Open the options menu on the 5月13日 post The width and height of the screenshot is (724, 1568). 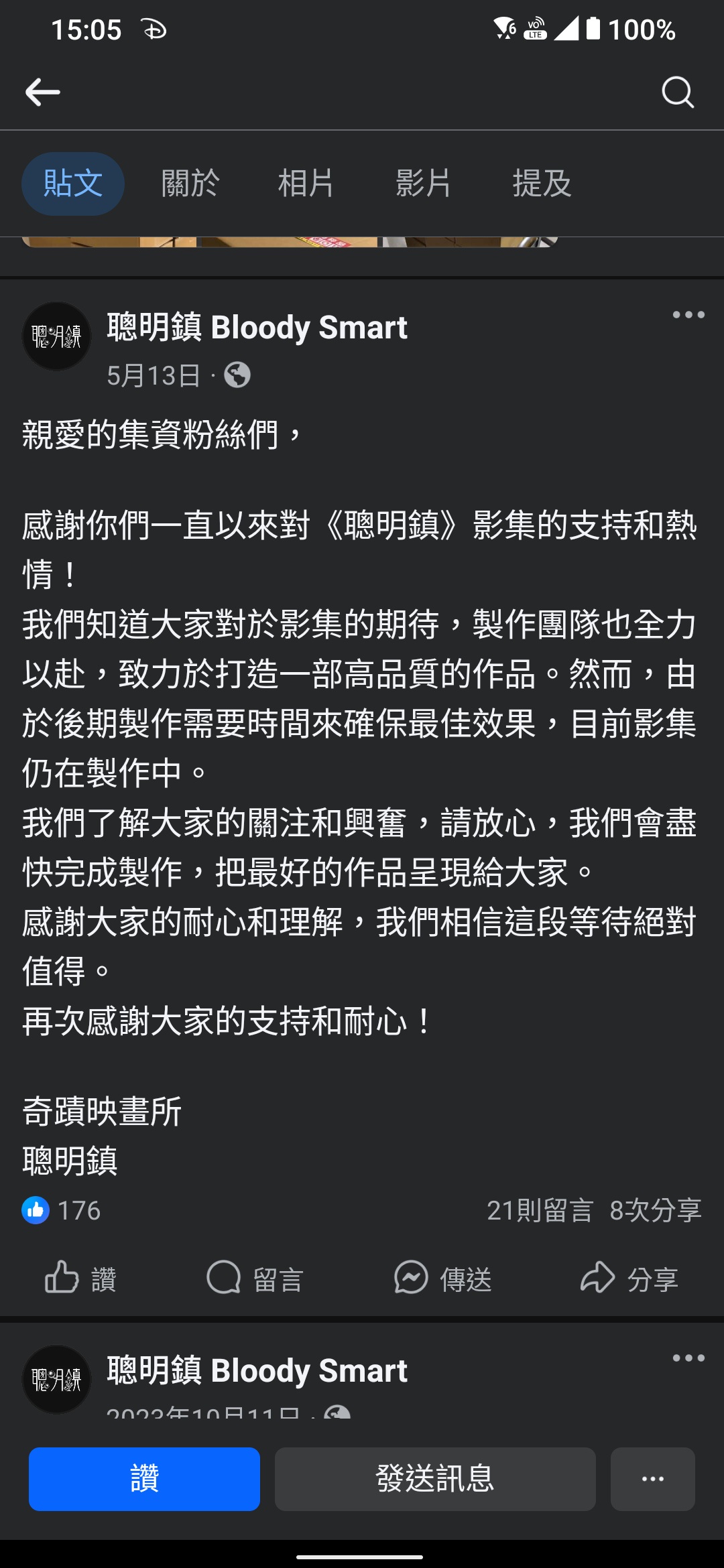tap(688, 314)
